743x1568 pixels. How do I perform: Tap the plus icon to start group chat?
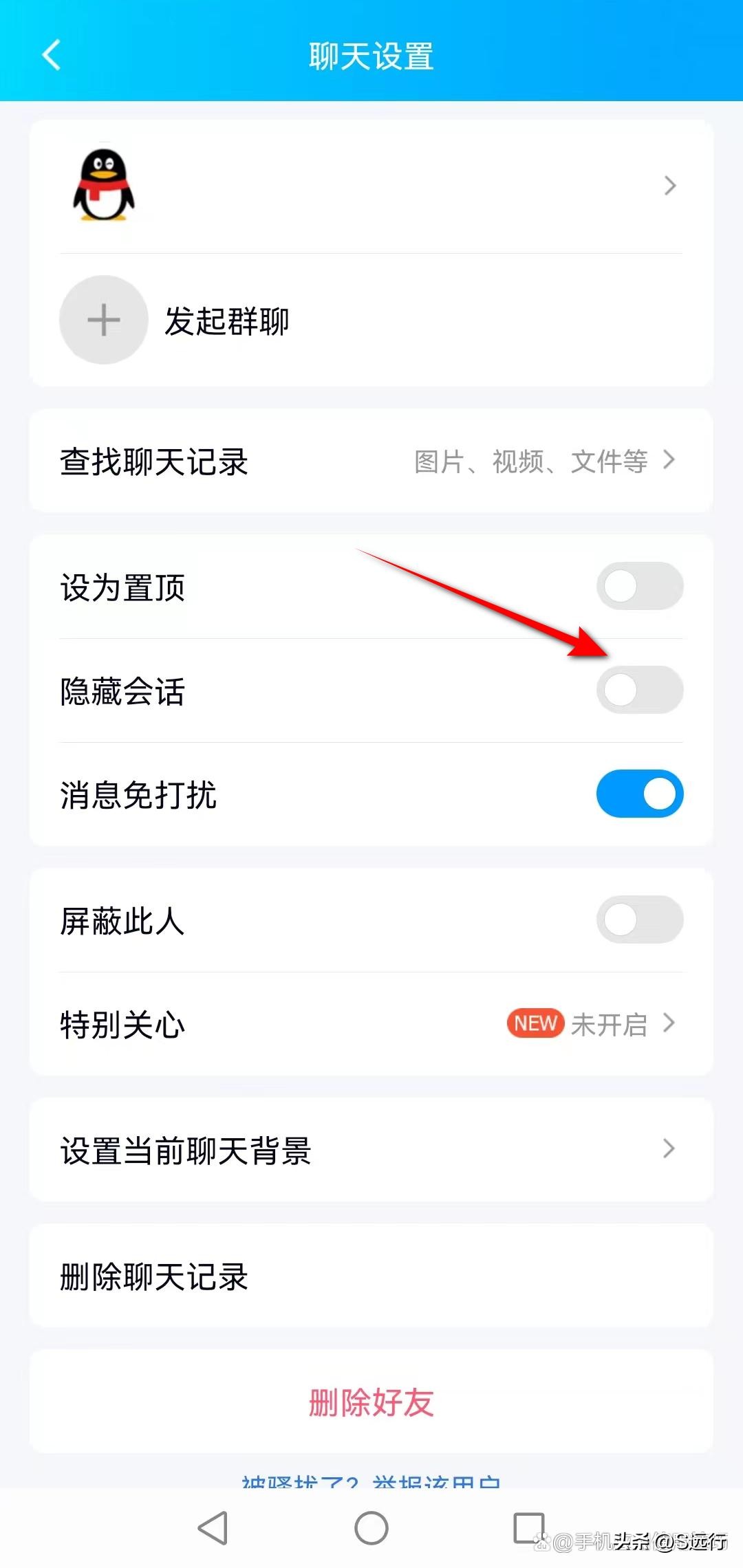tap(103, 320)
